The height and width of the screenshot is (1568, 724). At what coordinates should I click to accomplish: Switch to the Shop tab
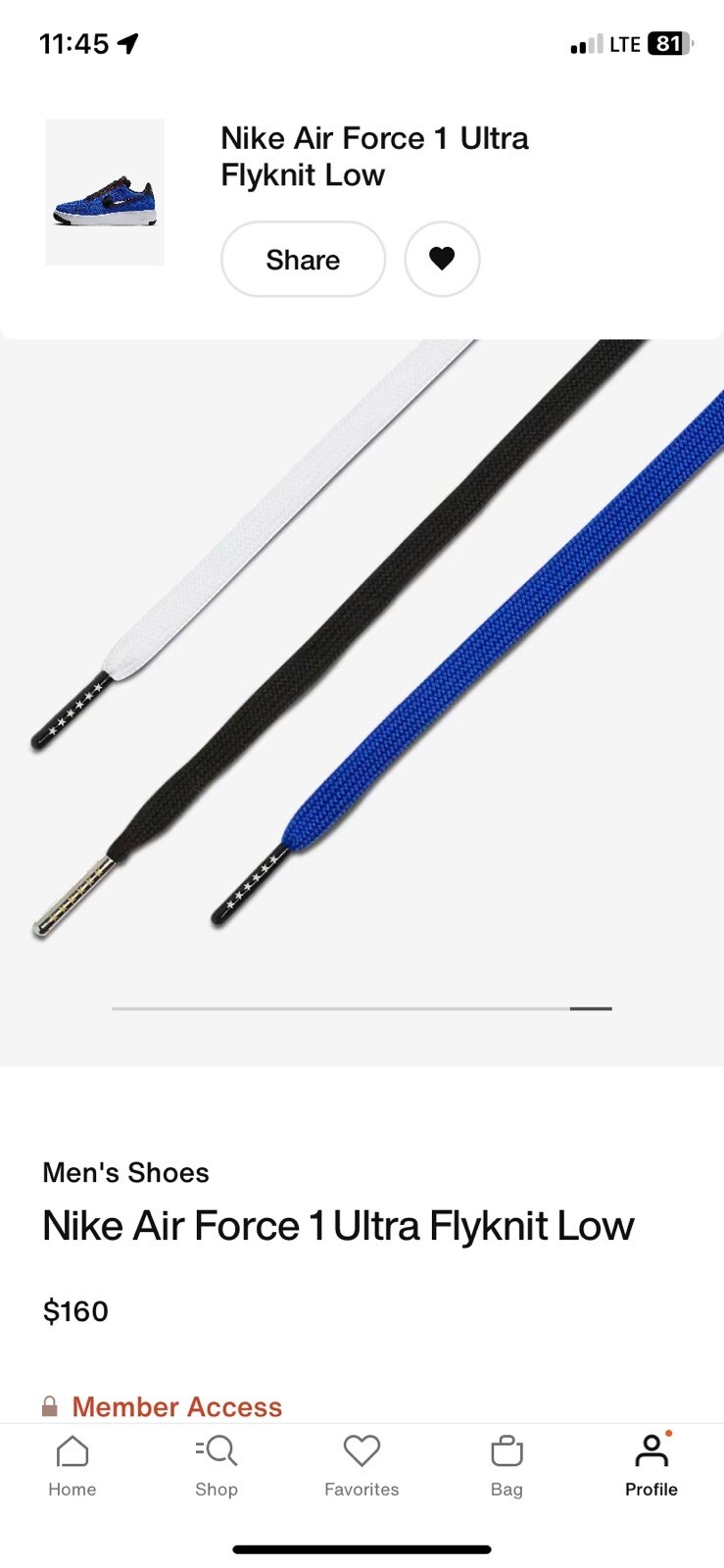(217, 1465)
